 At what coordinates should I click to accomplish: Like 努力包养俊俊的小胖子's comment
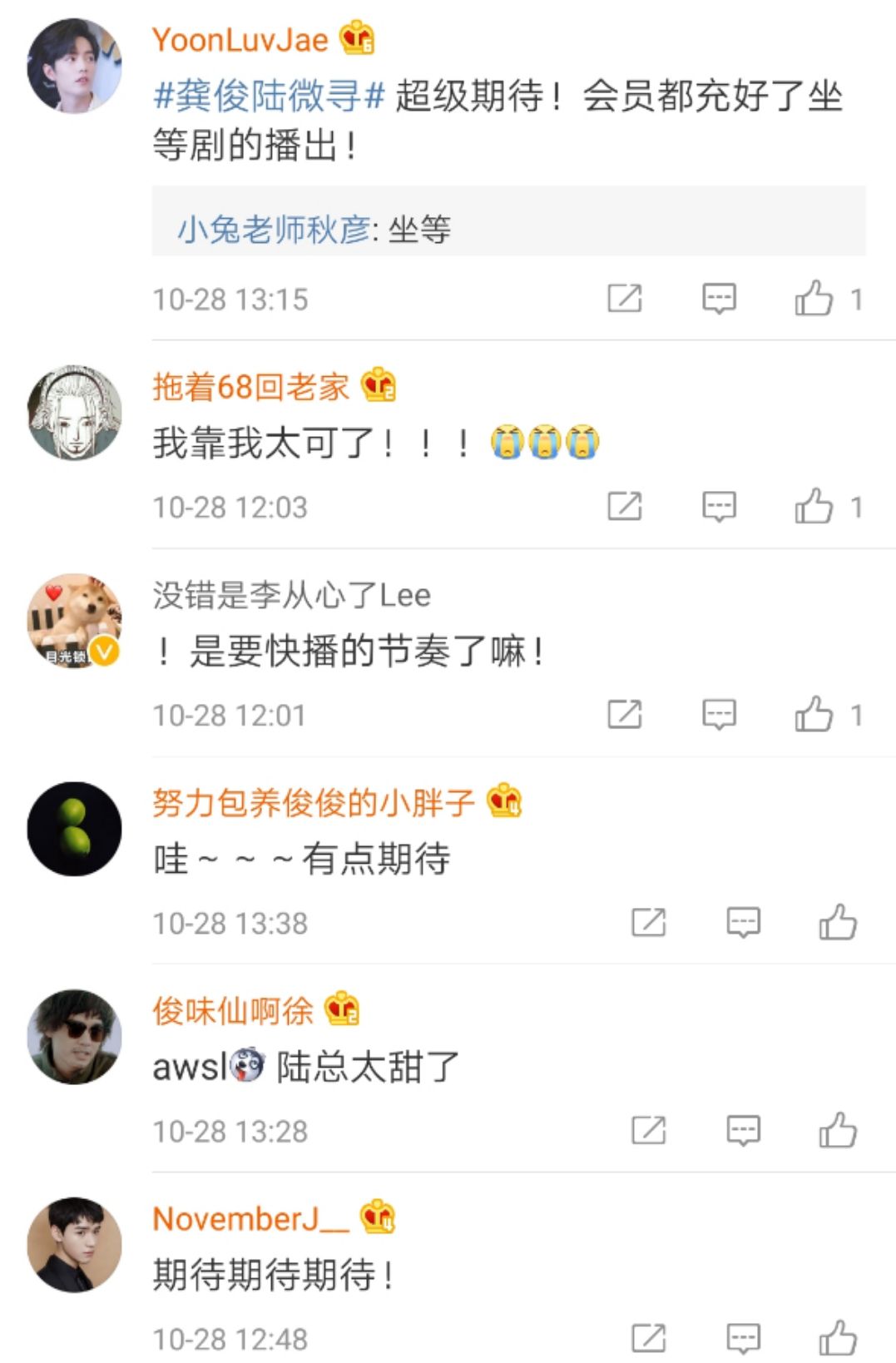click(x=837, y=922)
